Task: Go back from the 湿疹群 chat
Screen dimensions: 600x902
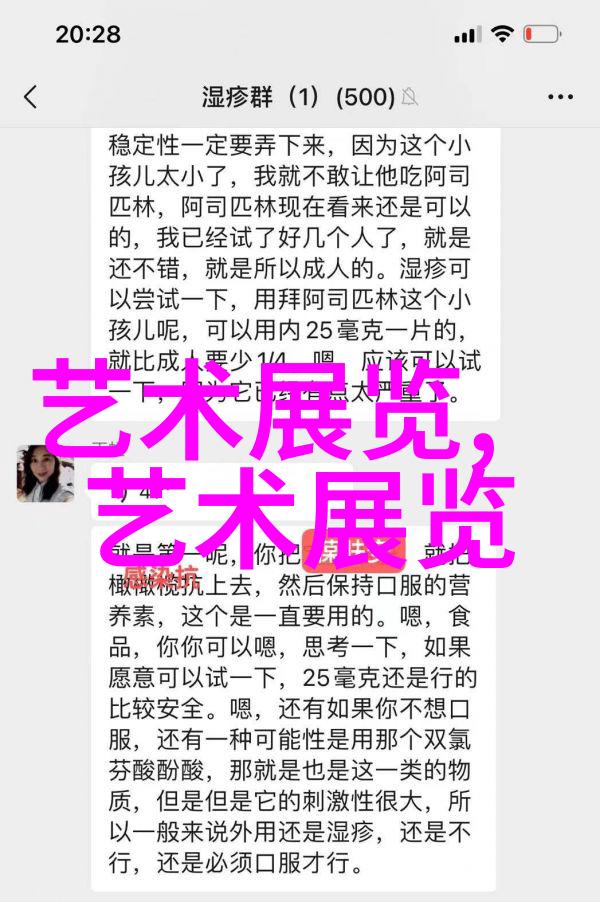Action: pyautogui.click(x=31, y=97)
